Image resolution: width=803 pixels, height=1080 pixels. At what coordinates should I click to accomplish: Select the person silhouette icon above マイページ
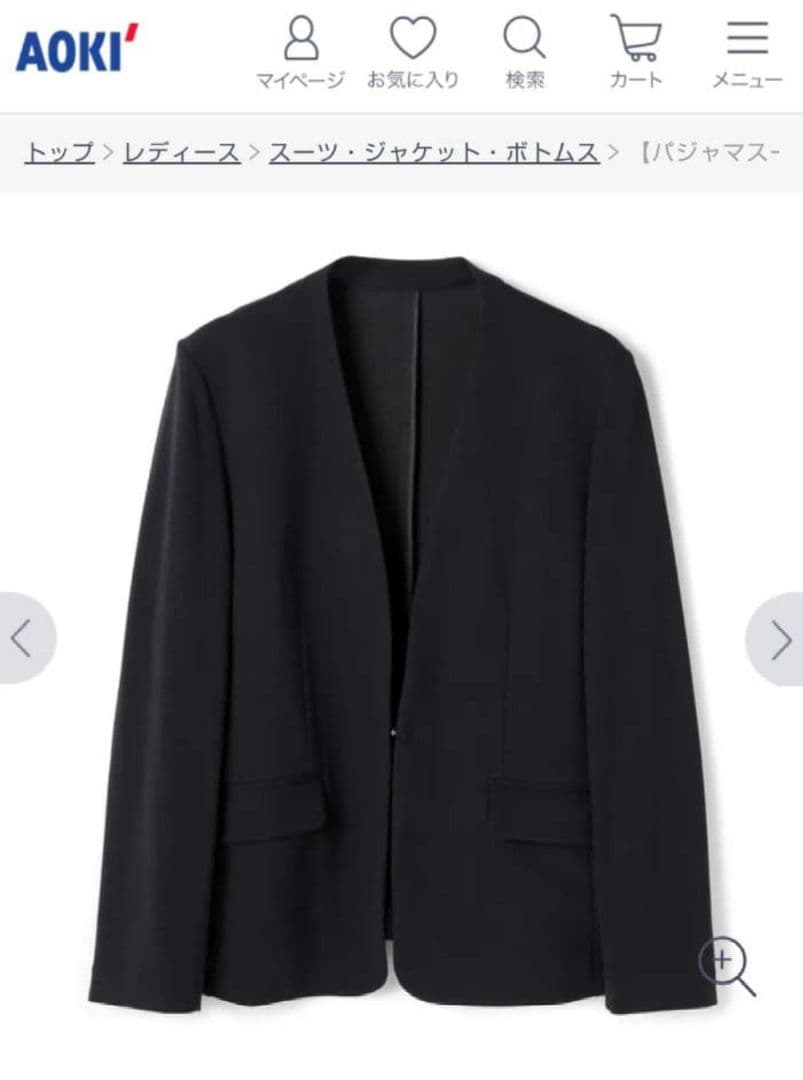pyautogui.click(x=299, y=38)
